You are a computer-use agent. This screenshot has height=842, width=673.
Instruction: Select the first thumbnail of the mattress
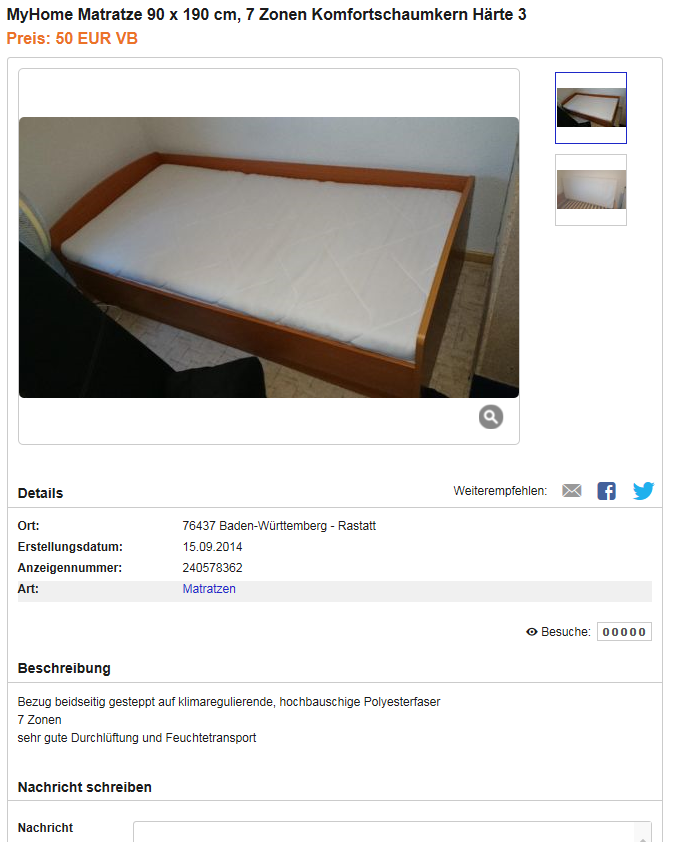click(x=591, y=108)
